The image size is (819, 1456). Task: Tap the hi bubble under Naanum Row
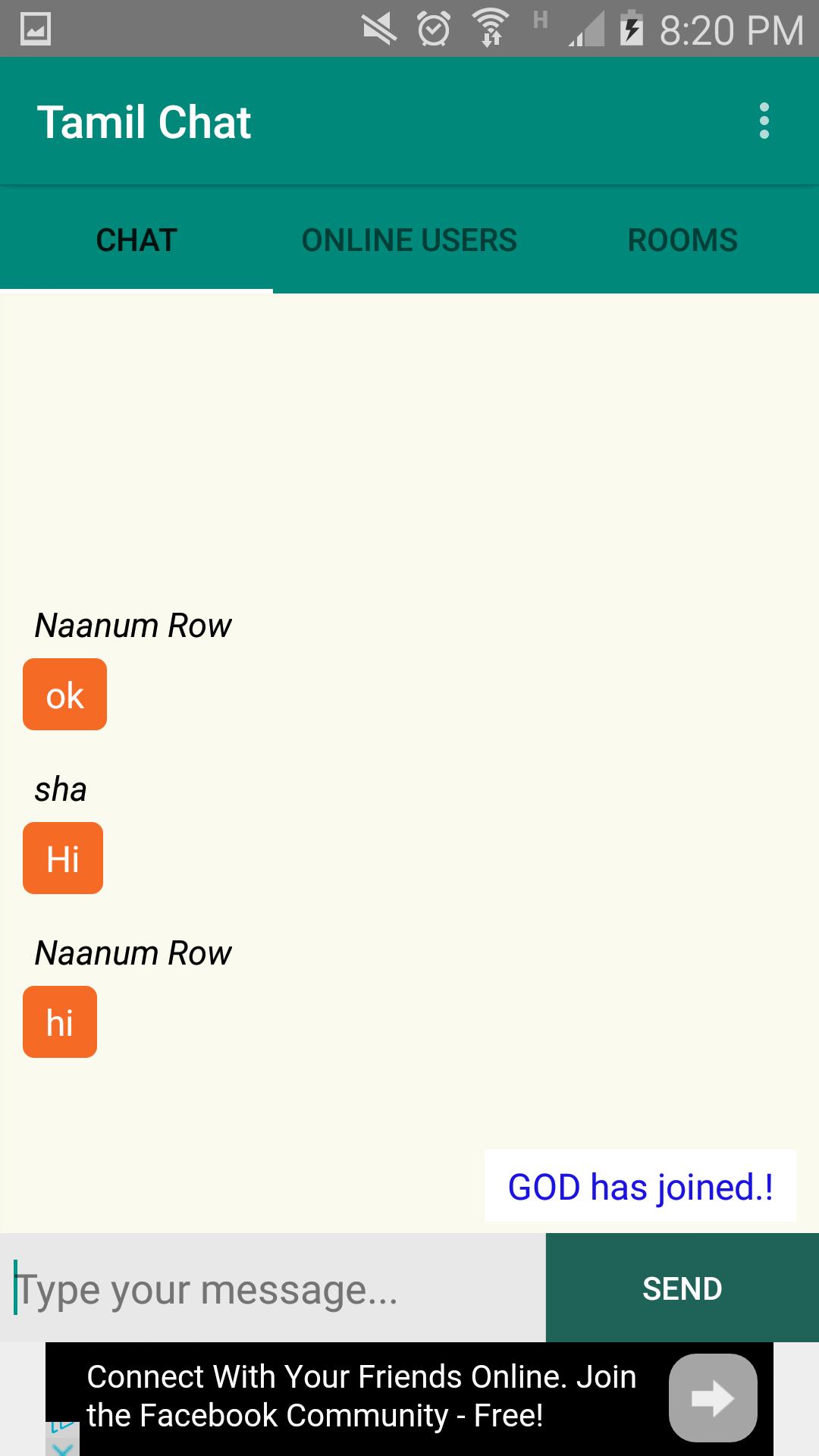[x=59, y=1021]
